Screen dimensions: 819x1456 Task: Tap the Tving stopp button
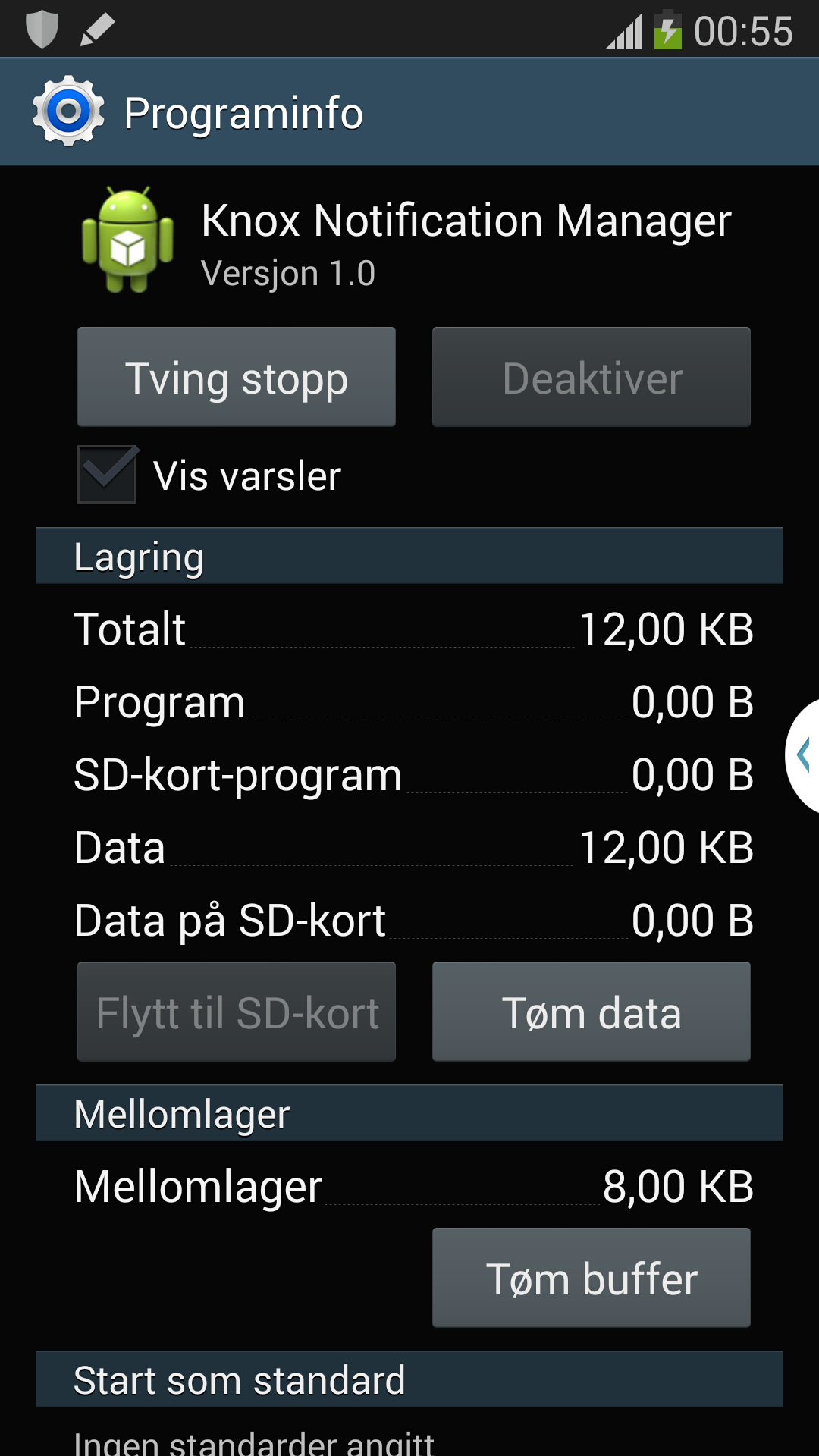click(x=237, y=377)
